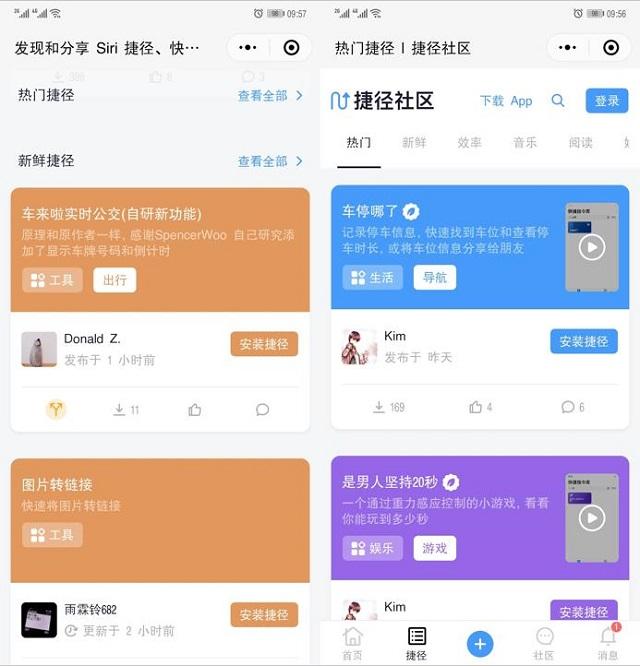The image size is (640, 666).
Task: Tap the 导航 tag on 车停哪了 card
Action: click(x=435, y=277)
